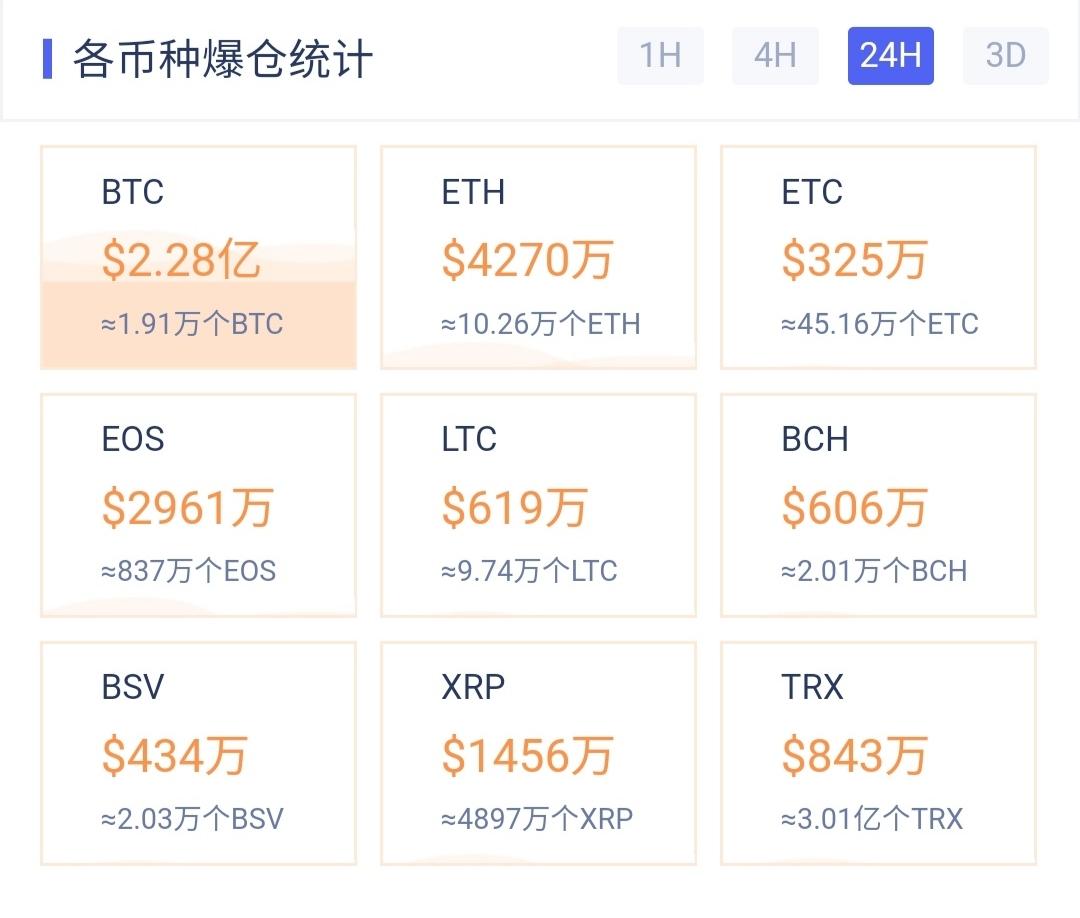Switch to the 3D time range
Image resolution: width=1080 pixels, height=918 pixels.
click(1005, 55)
